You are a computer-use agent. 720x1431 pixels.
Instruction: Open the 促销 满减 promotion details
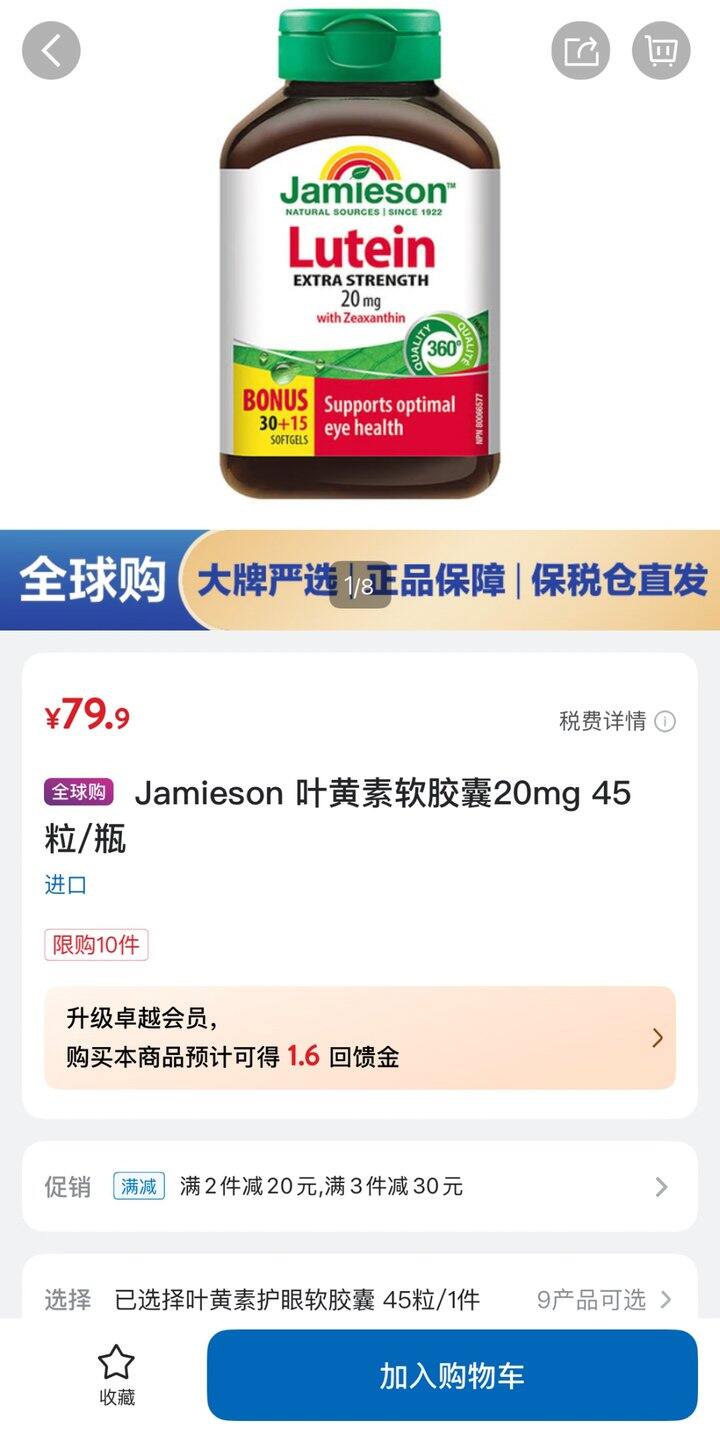(360, 1187)
